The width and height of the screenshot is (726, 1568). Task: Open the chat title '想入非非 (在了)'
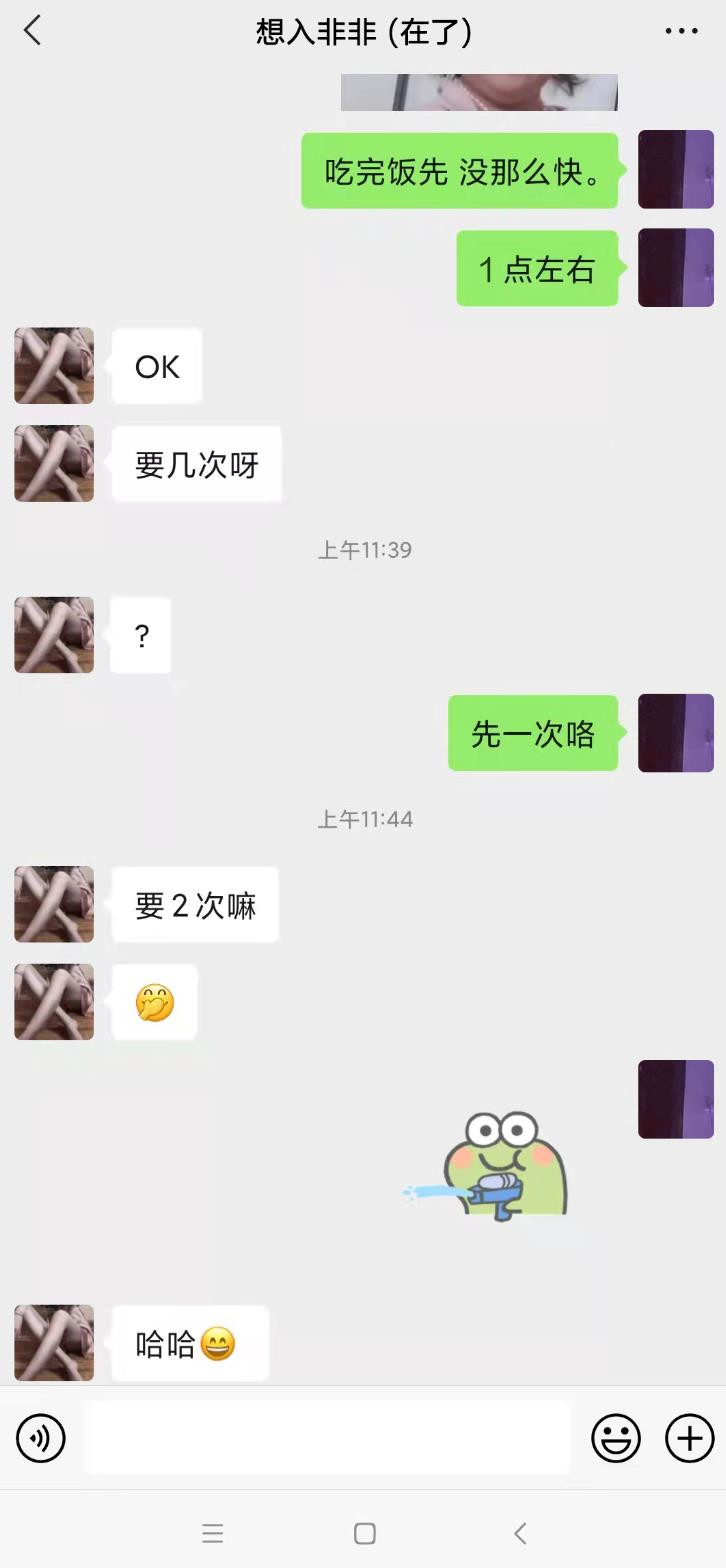coord(363,30)
